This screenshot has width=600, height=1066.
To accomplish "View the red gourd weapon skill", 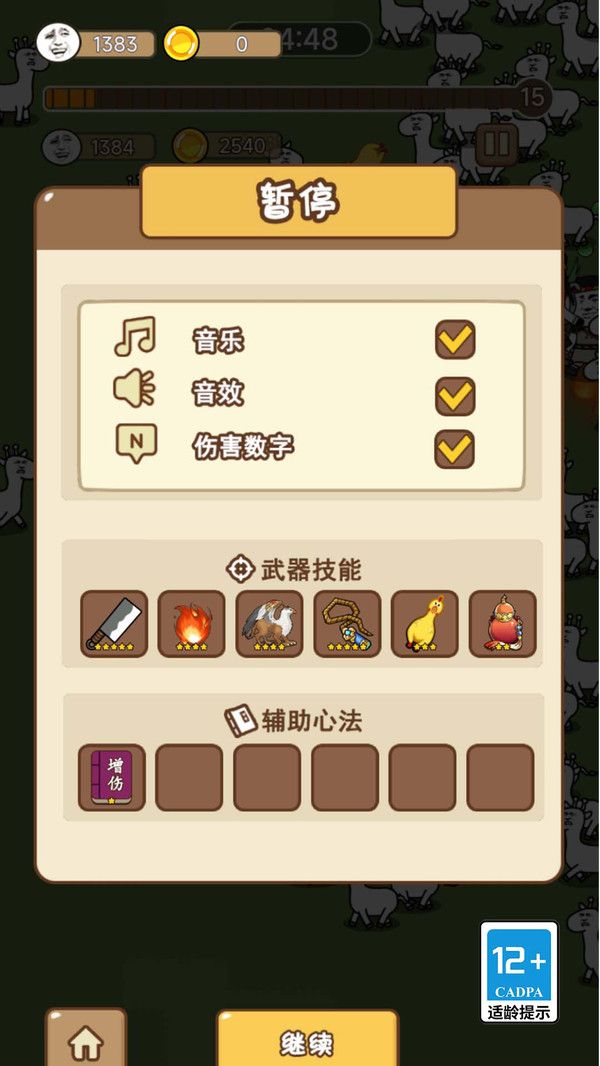I will 502,624.
